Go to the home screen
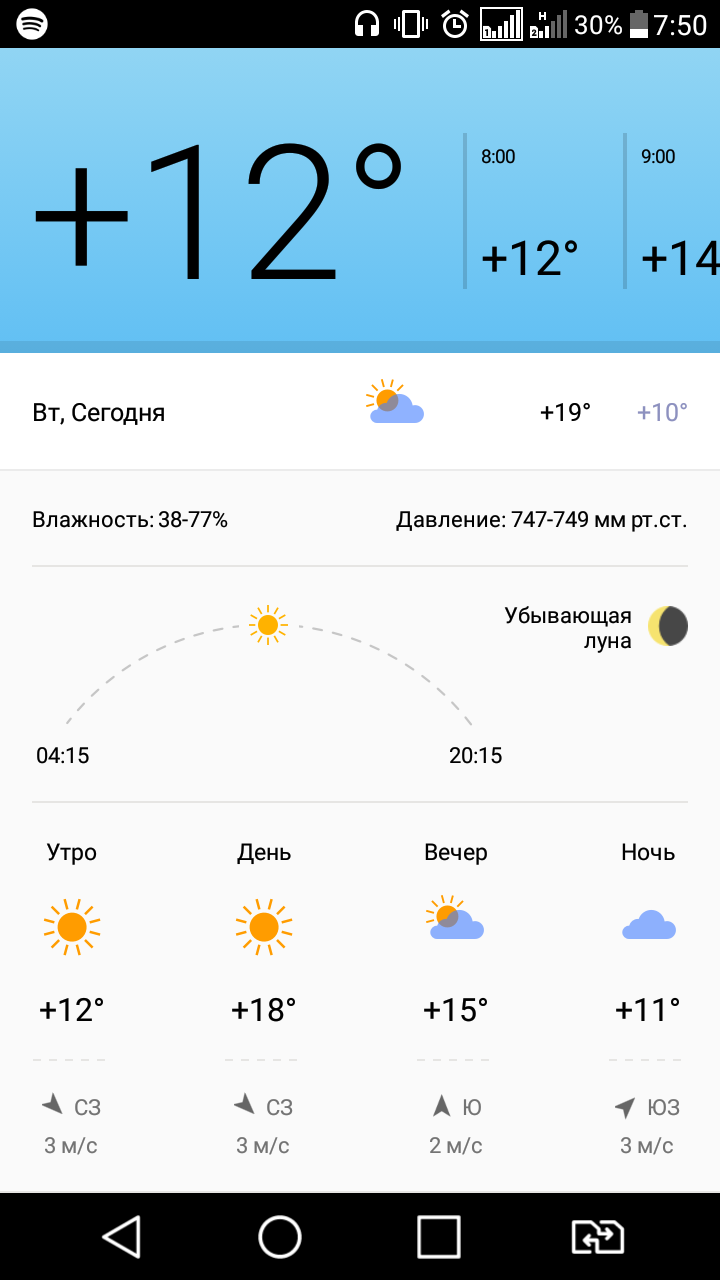Image resolution: width=720 pixels, height=1280 pixels. tap(280, 1237)
